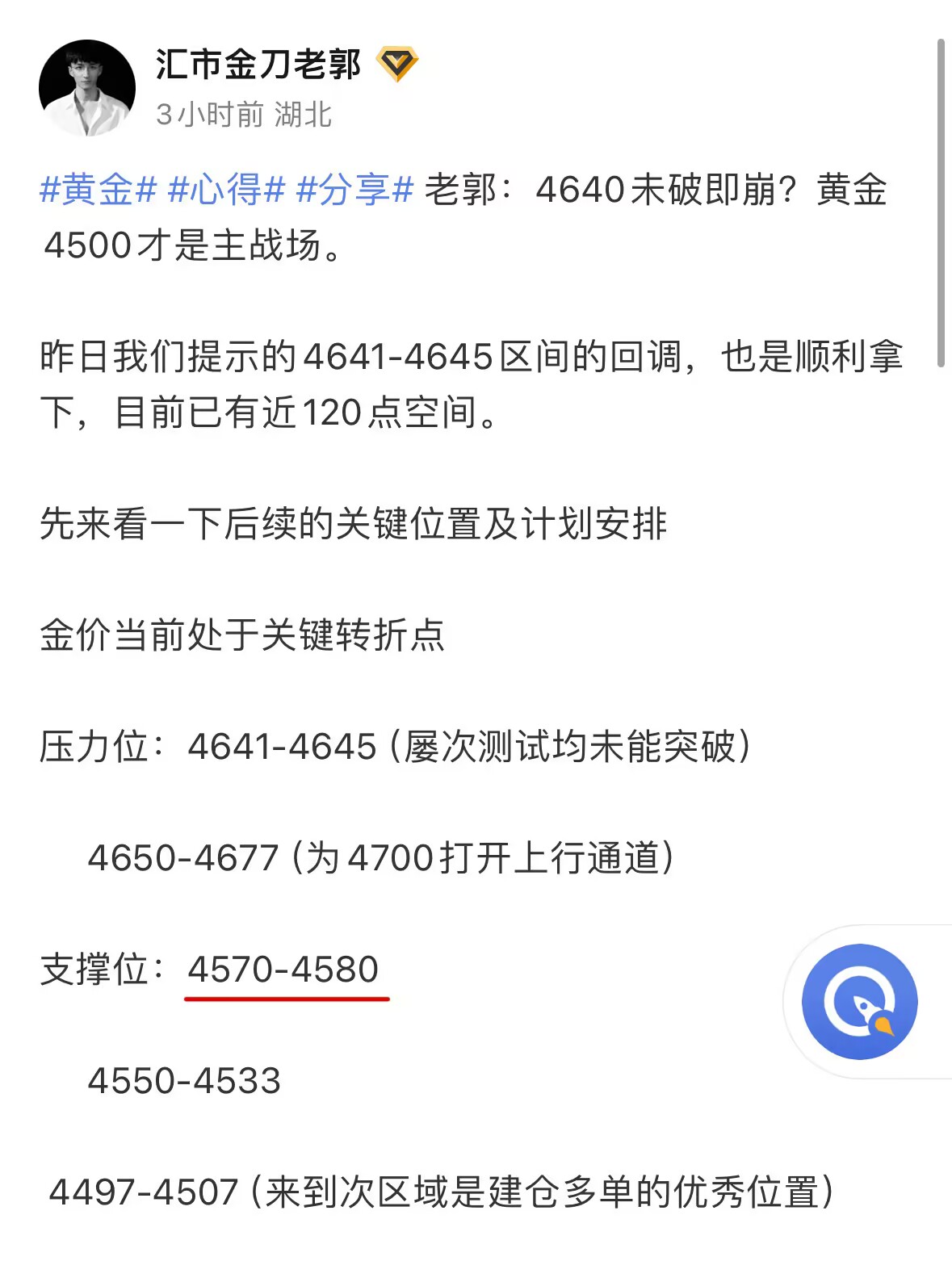The height and width of the screenshot is (1282, 952).
Task: Open the #心得# hashtag topic
Action: [x=226, y=191]
